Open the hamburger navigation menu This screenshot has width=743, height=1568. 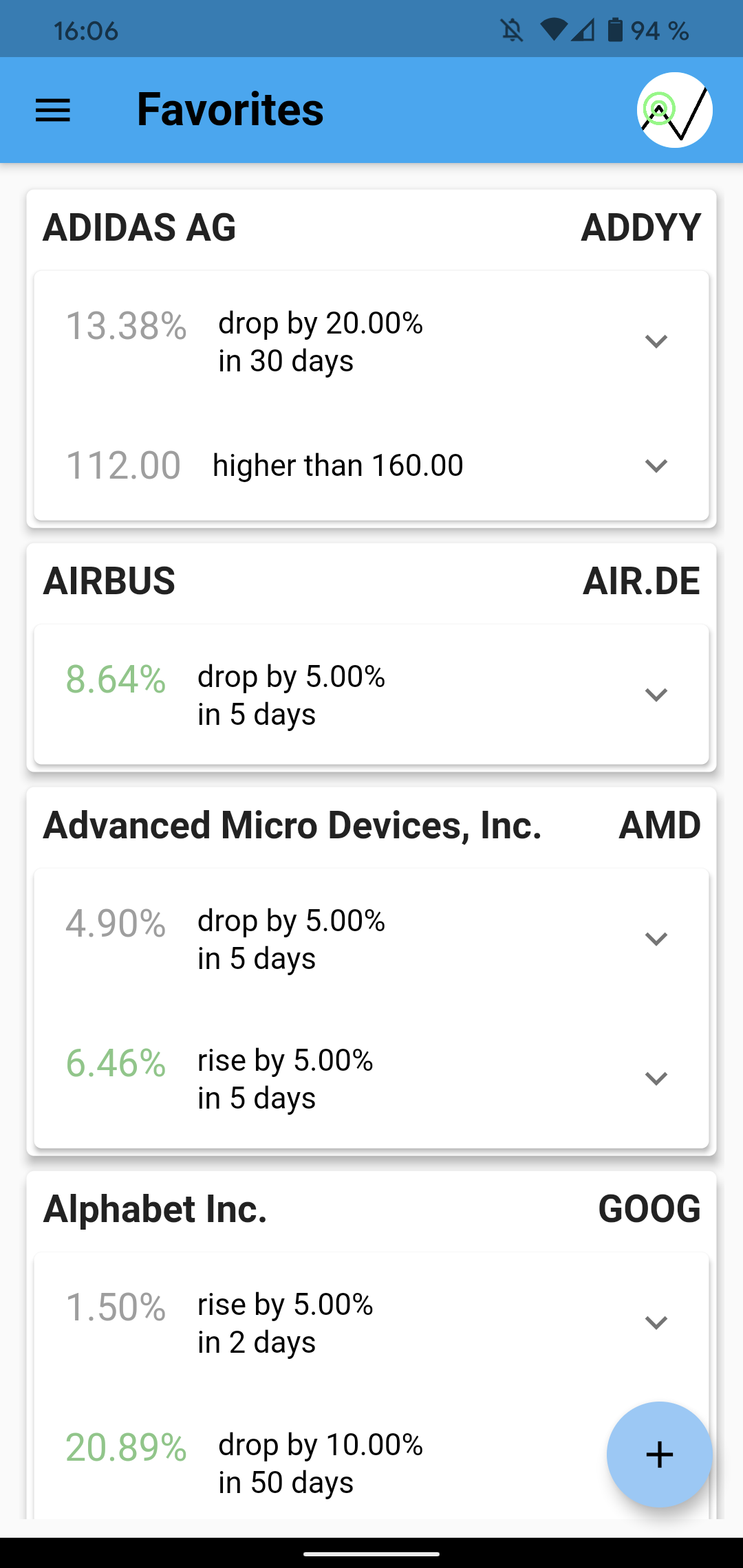53,110
